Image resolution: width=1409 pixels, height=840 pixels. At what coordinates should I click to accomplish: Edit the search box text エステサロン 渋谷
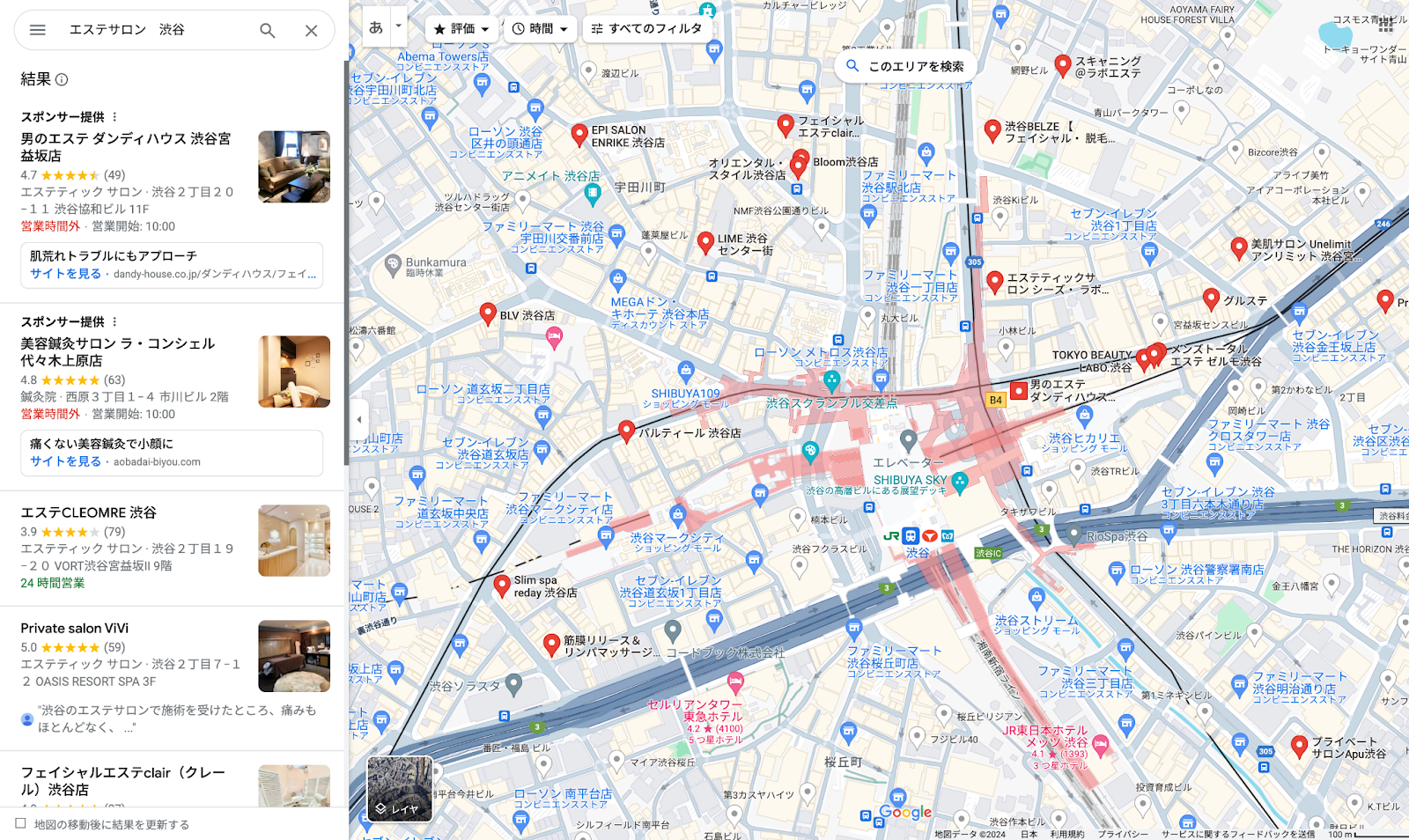coord(150,30)
